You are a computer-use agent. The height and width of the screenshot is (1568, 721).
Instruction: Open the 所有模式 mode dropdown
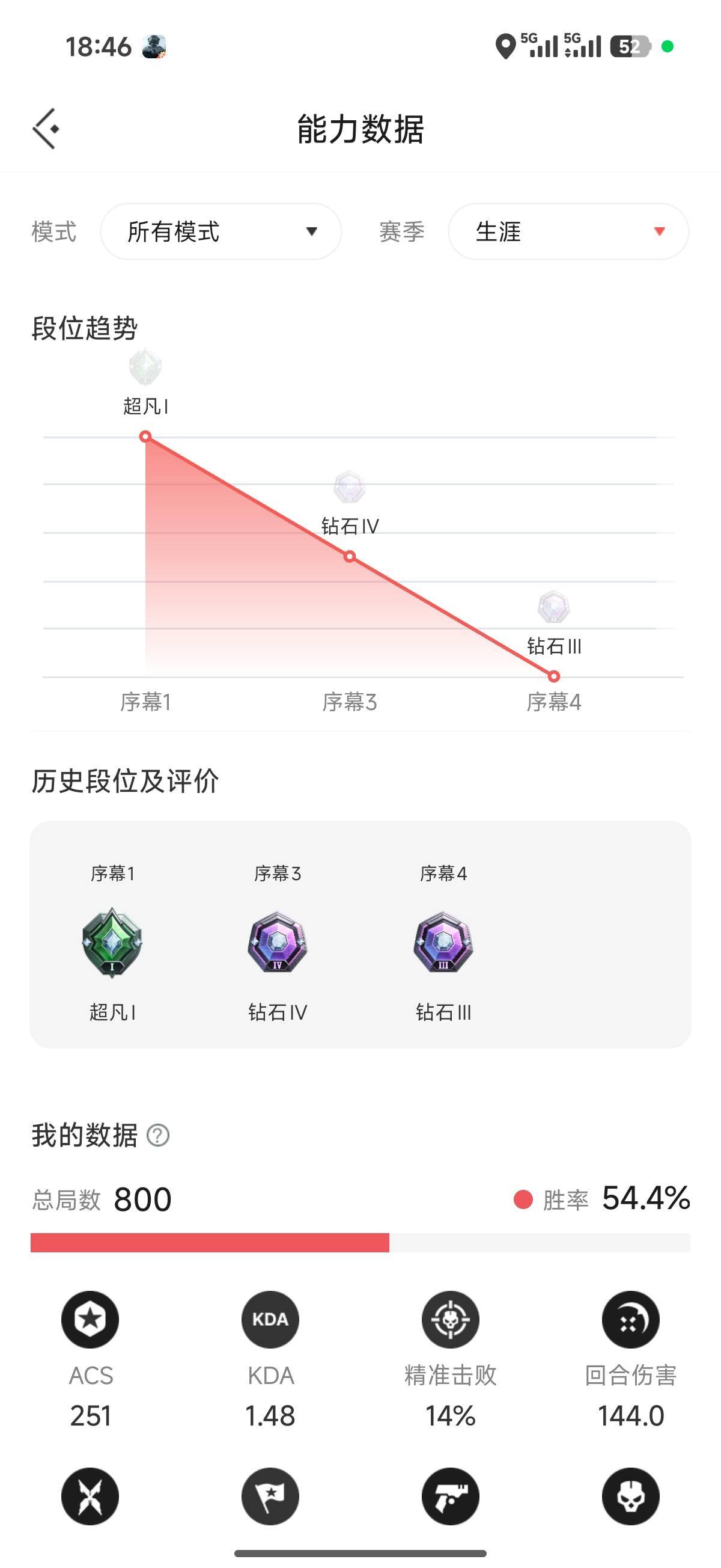coord(222,231)
